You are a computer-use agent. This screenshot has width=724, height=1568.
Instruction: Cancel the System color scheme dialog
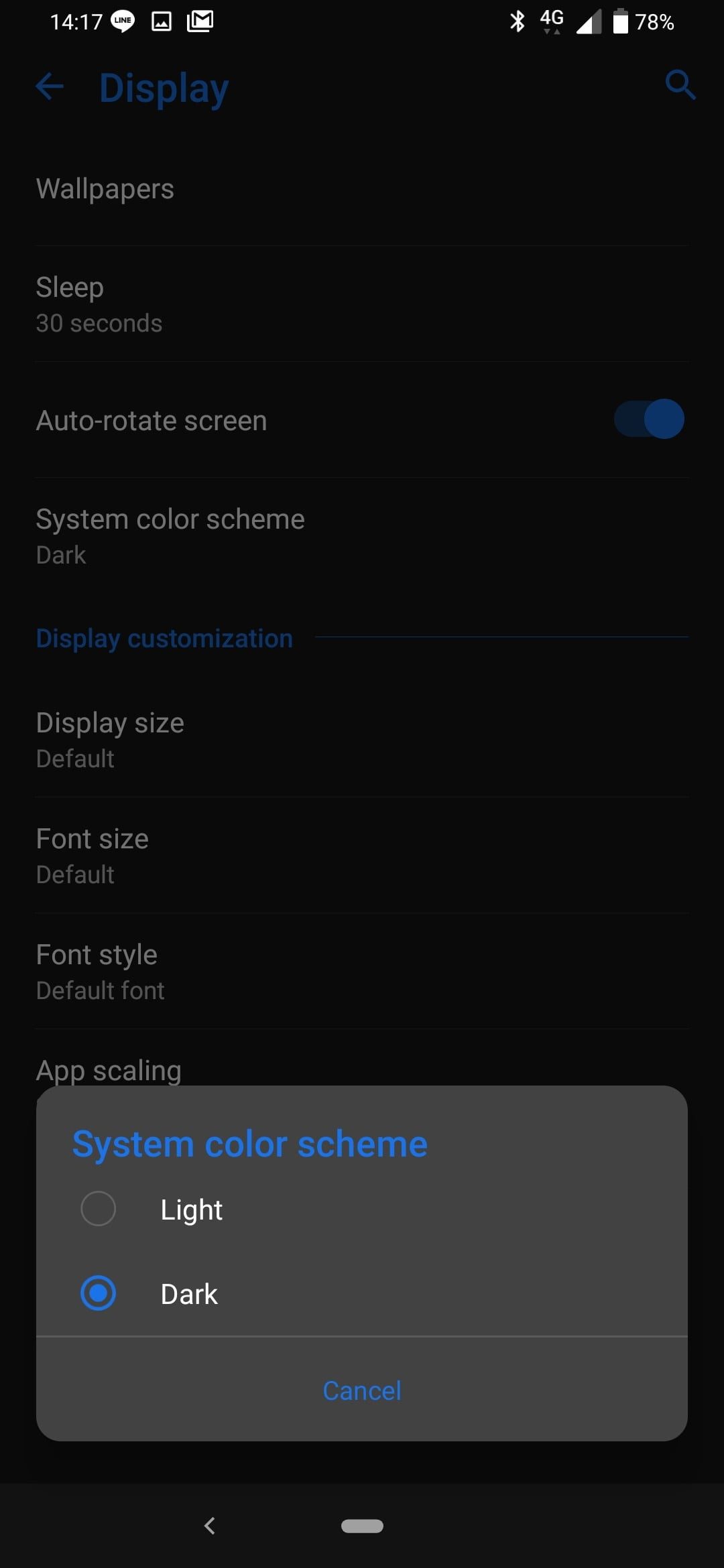(x=362, y=1390)
